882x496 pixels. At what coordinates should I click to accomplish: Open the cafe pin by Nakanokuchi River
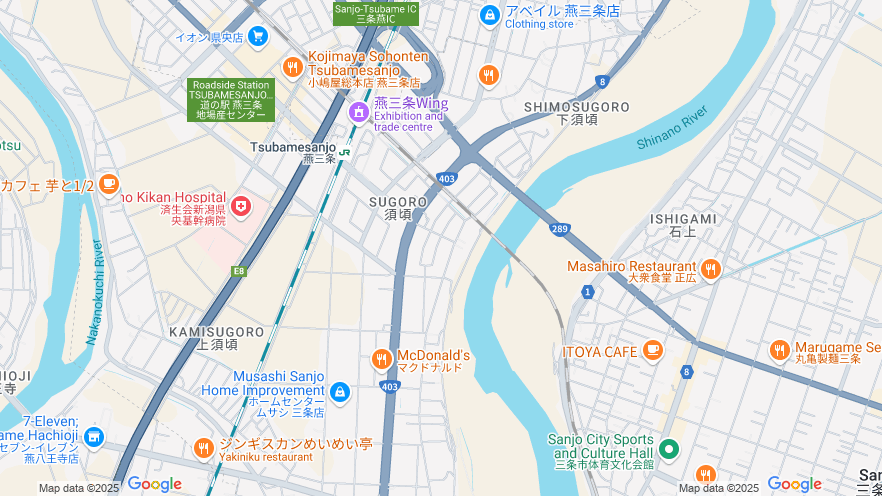[x=108, y=184]
